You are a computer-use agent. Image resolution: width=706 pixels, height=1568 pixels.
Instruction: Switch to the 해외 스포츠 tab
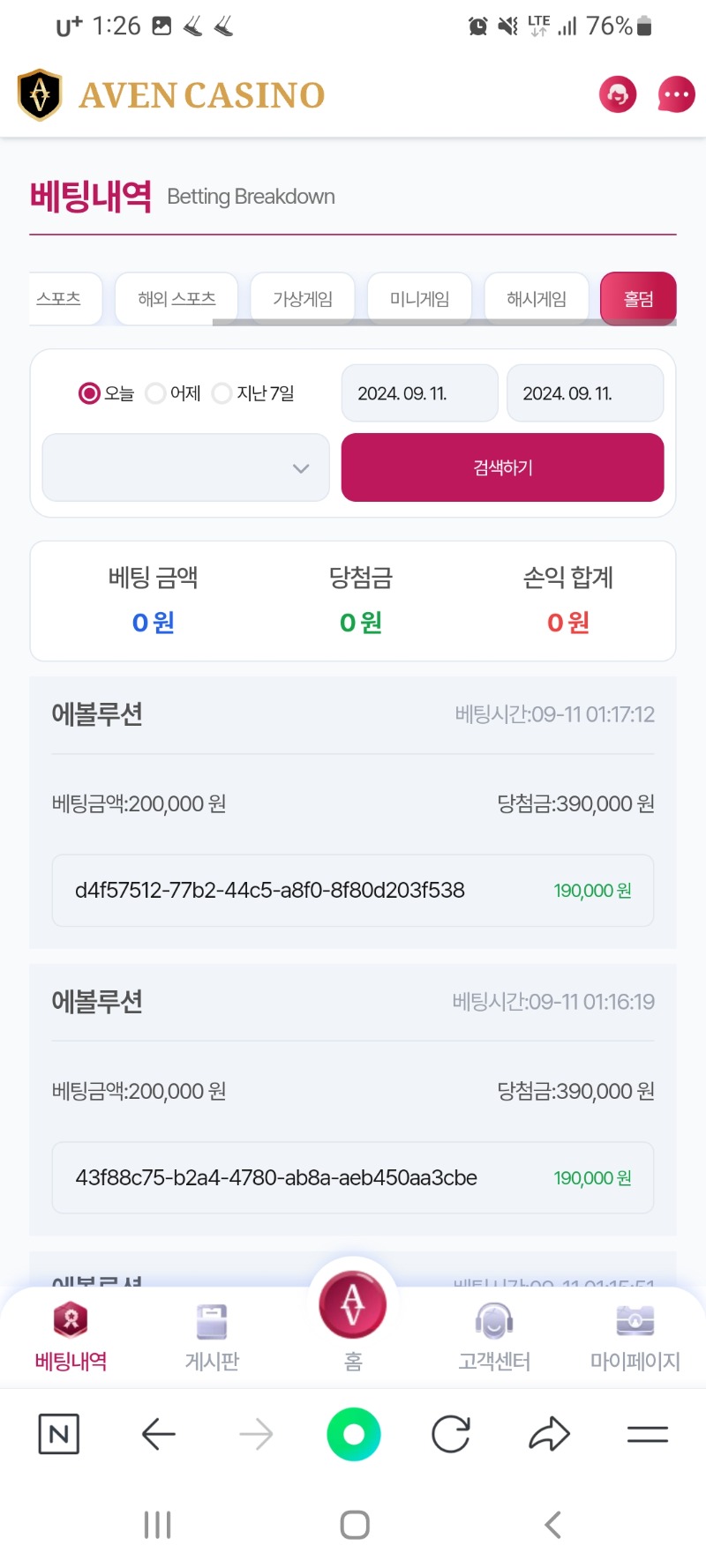[176, 299]
